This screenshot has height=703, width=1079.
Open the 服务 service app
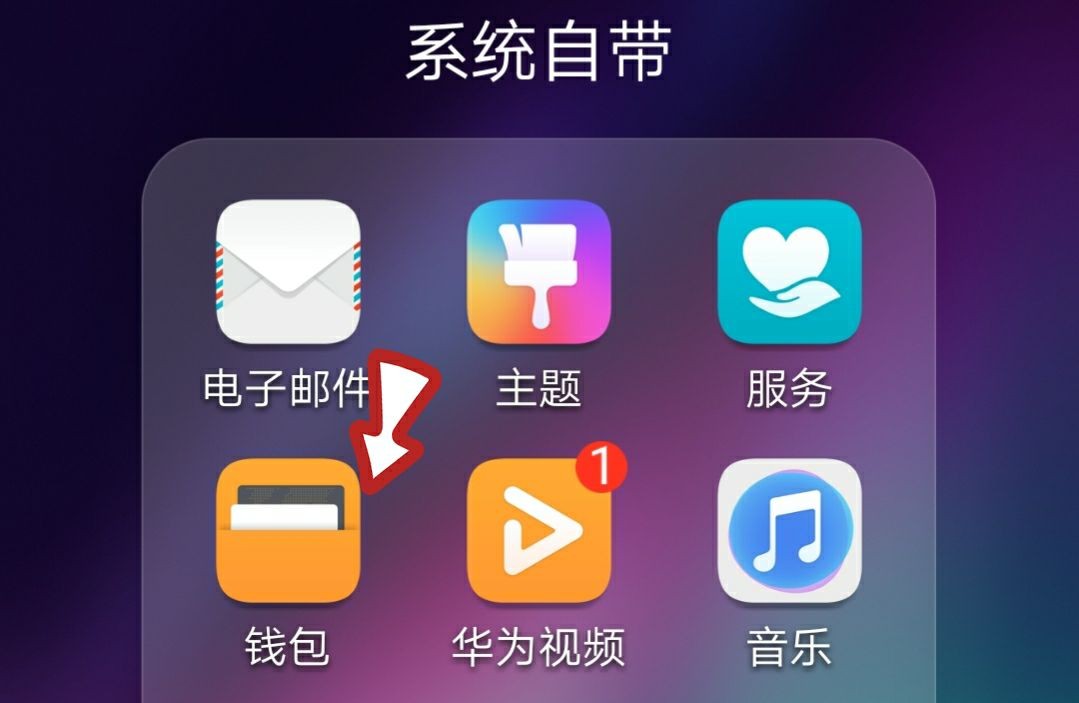point(789,272)
